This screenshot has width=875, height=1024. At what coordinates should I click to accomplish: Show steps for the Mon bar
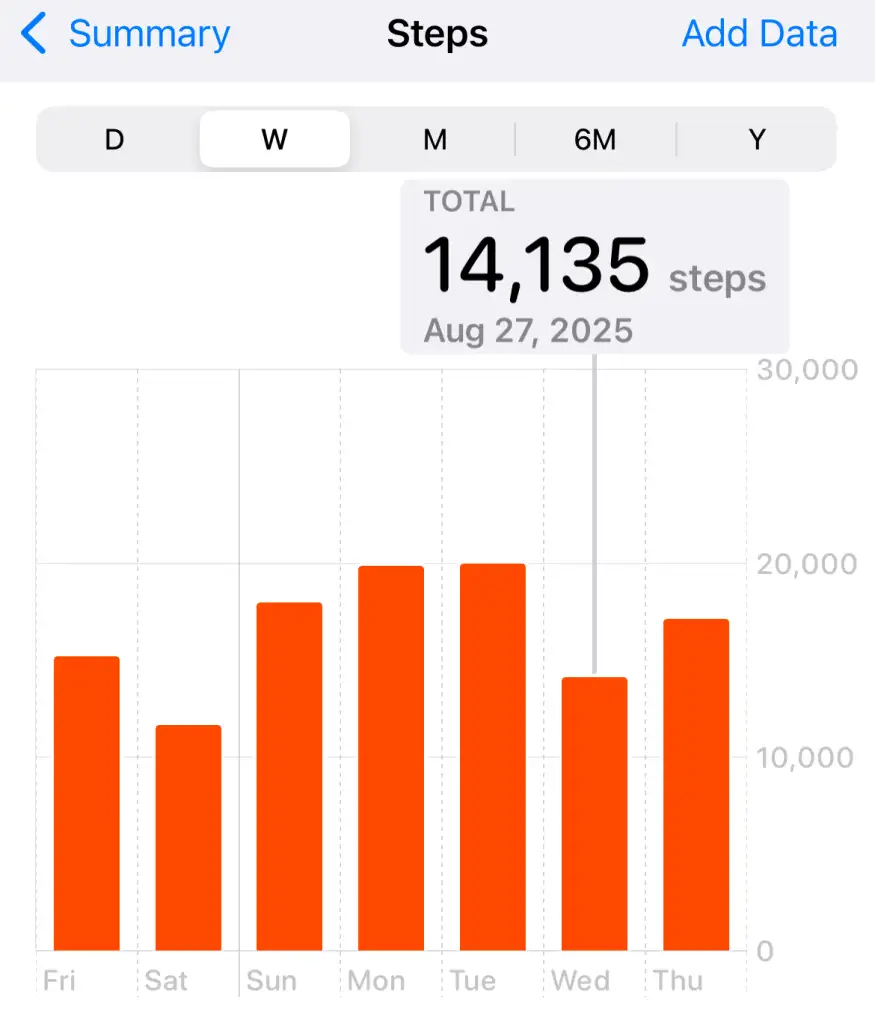click(391, 758)
